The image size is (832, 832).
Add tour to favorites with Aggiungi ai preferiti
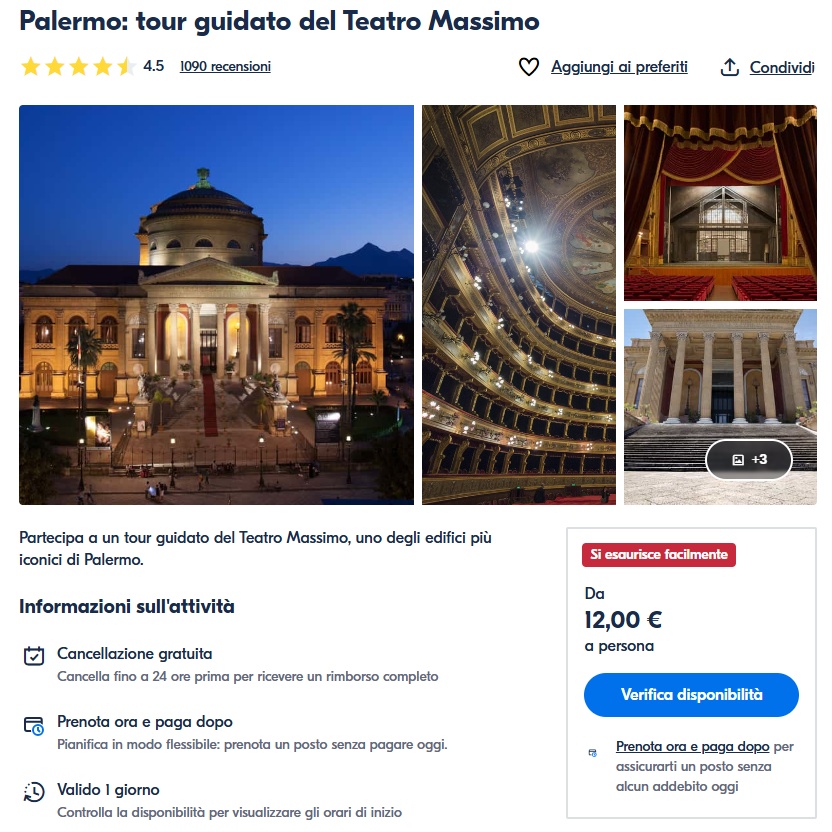618,67
